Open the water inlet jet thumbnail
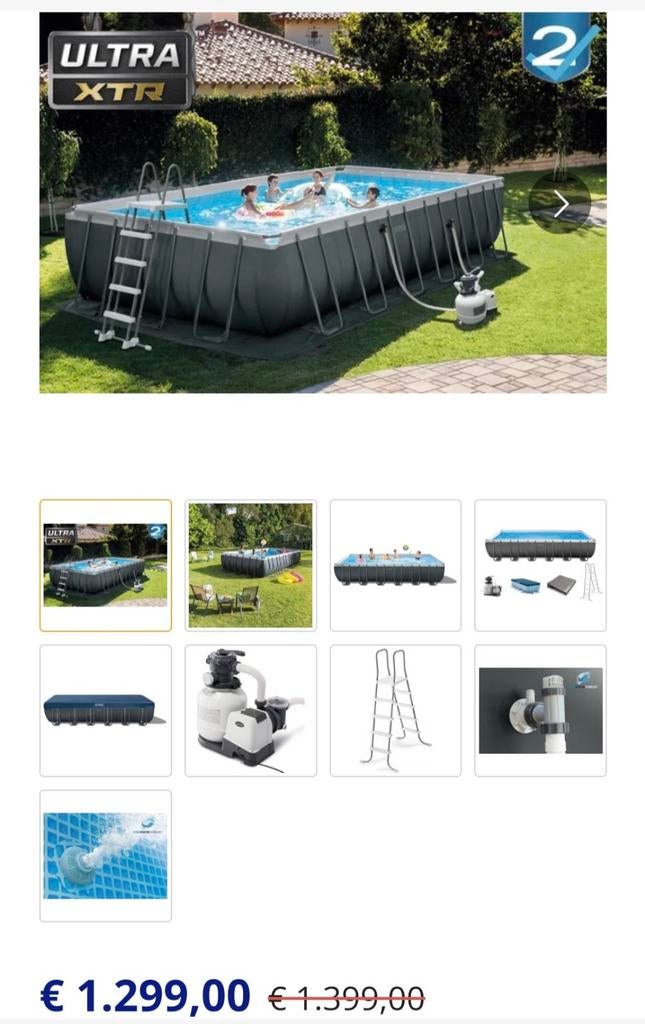Screen dimensions: 645x1024 point(106,856)
